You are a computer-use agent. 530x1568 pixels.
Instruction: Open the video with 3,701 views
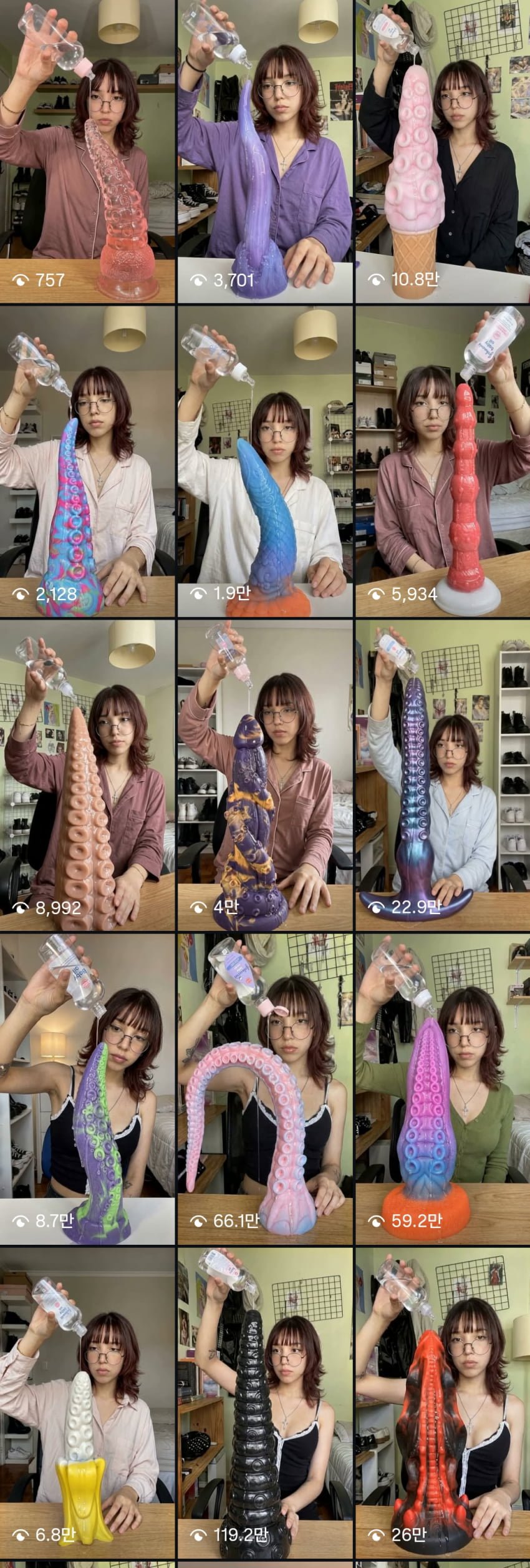(x=265, y=152)
